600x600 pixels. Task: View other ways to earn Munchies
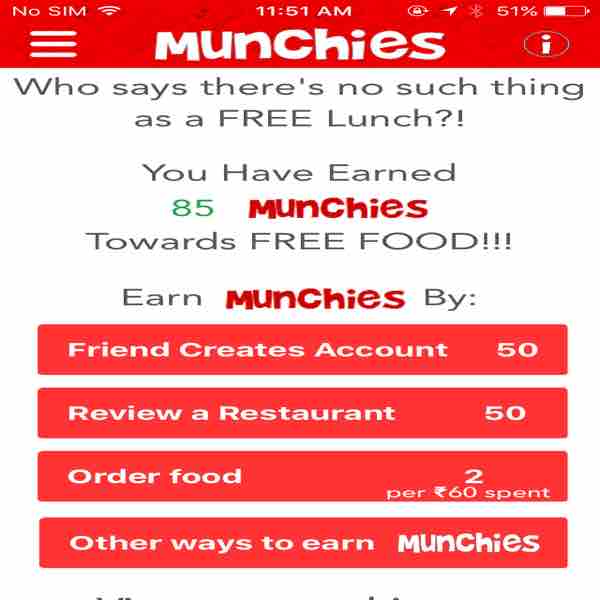tap(302, 543)
